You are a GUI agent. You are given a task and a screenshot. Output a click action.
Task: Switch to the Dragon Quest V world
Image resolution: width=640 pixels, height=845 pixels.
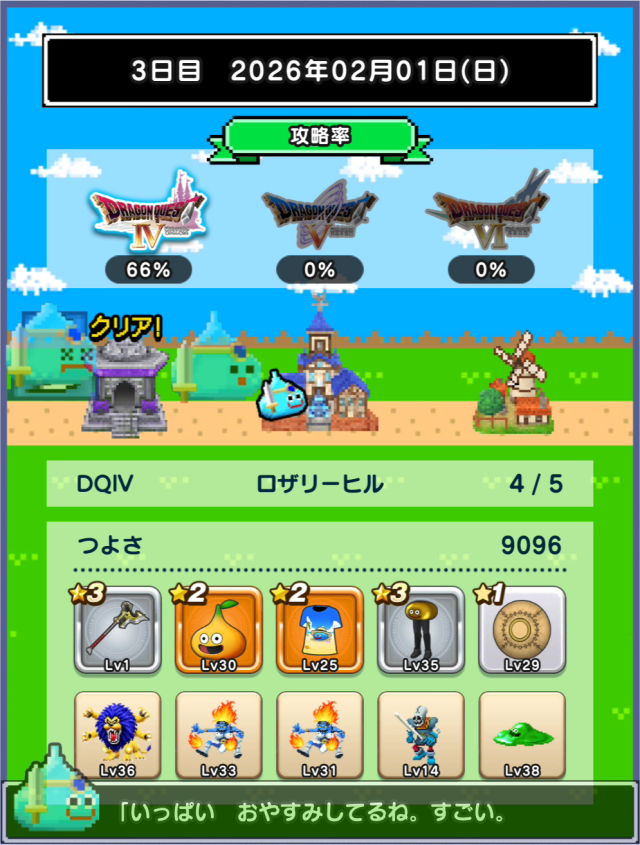pyautogui.click(x=319, y=216)
